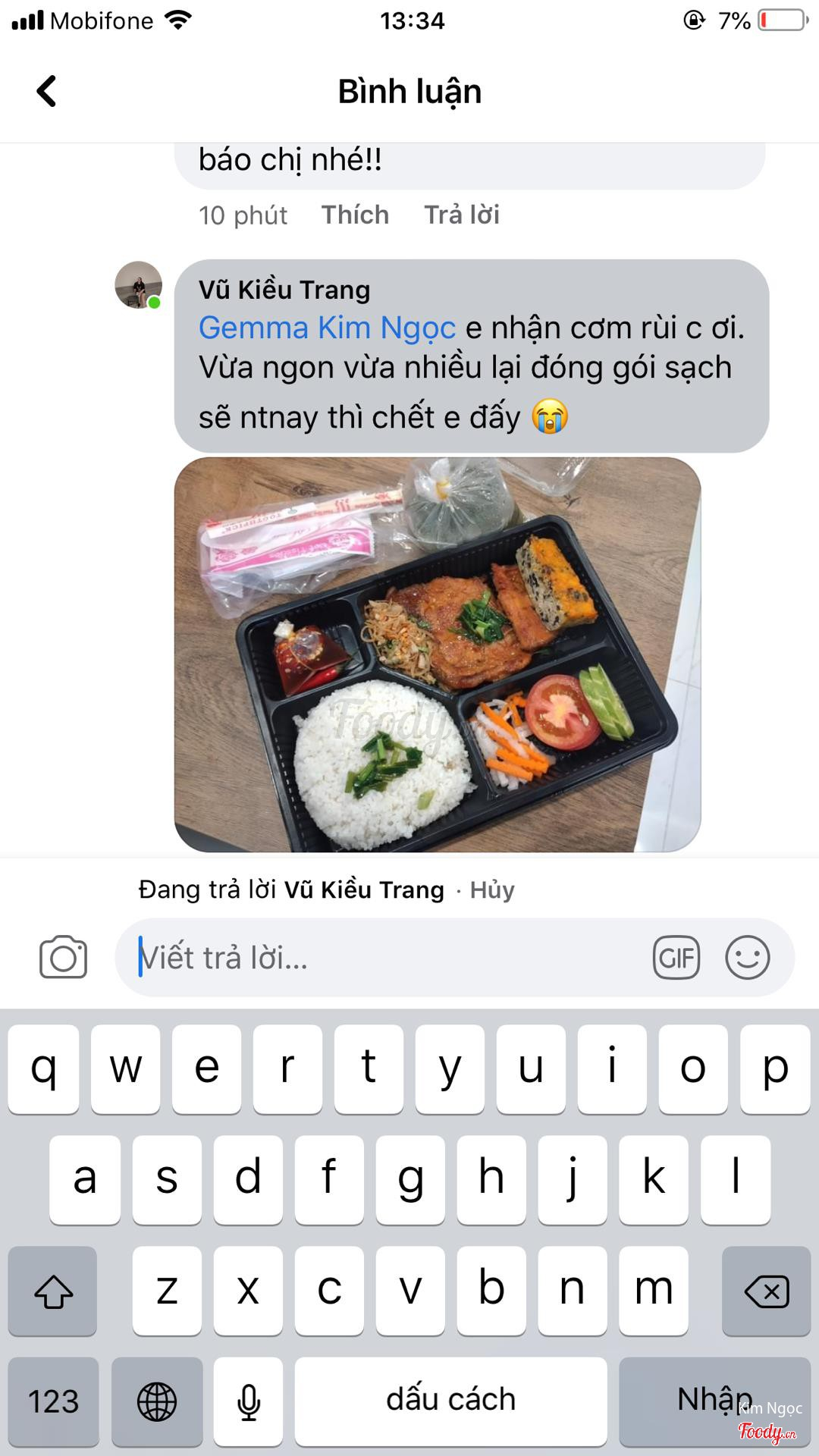This screenshot has width=819, height=1456.
Task: Go back from the Bình luận screen
Action: (x=47, y=91)
